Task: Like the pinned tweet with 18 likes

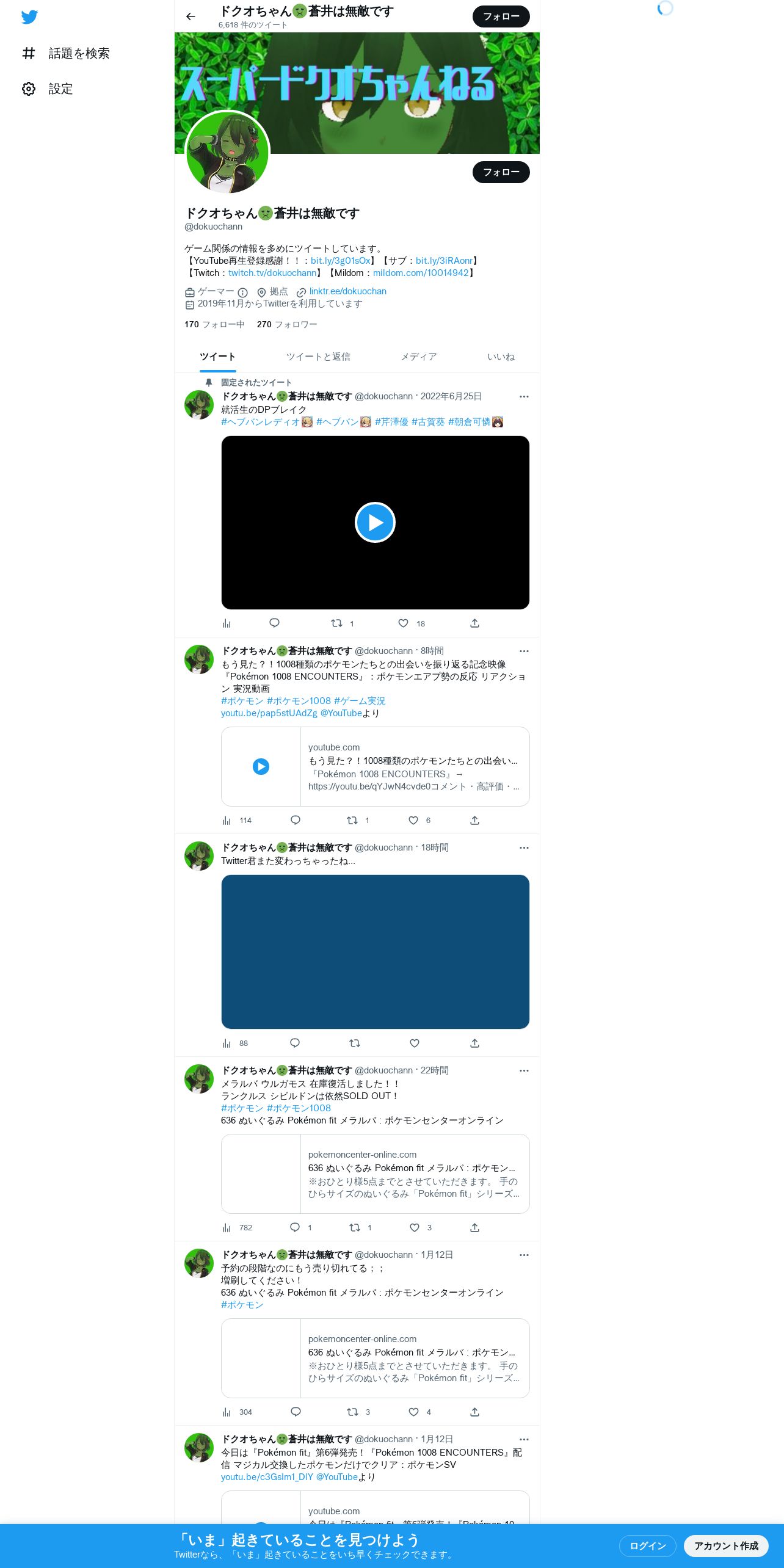Action: click(403, 623)
